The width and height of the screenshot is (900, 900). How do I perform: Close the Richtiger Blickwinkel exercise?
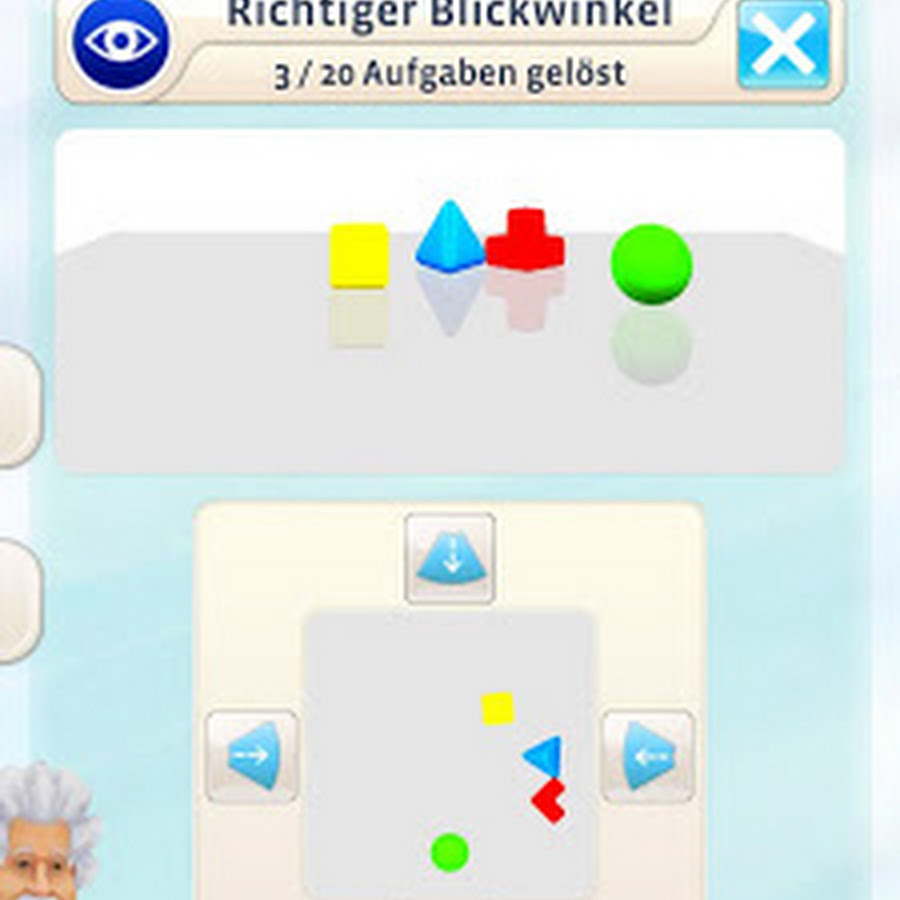coord(783,45)
